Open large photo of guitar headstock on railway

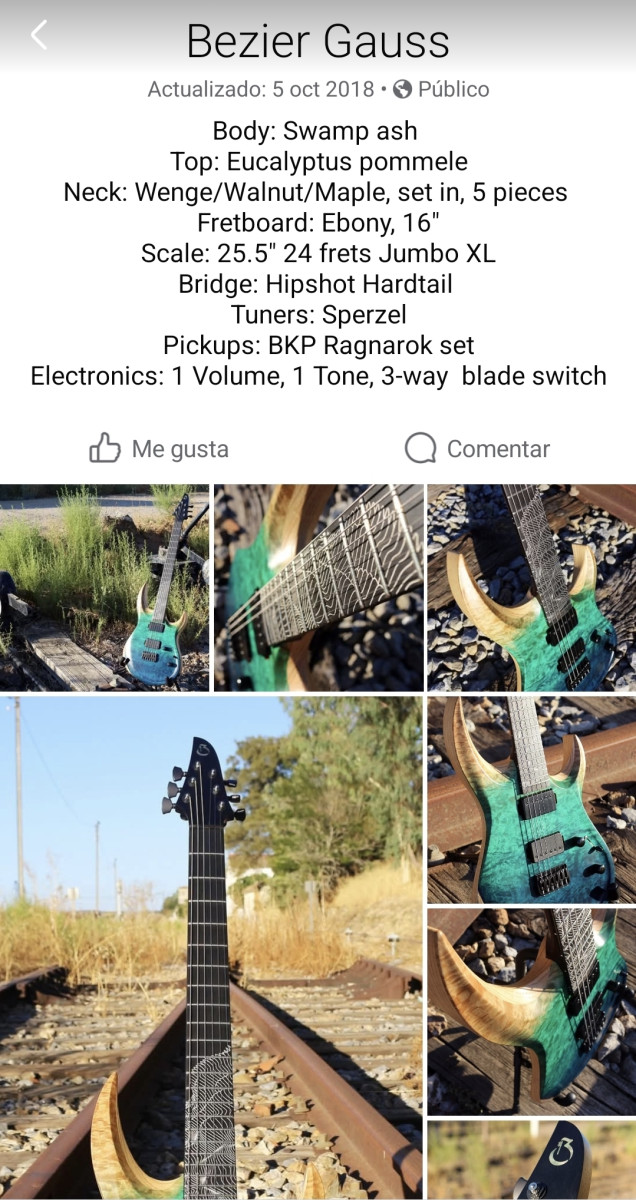tap(210, 947)
